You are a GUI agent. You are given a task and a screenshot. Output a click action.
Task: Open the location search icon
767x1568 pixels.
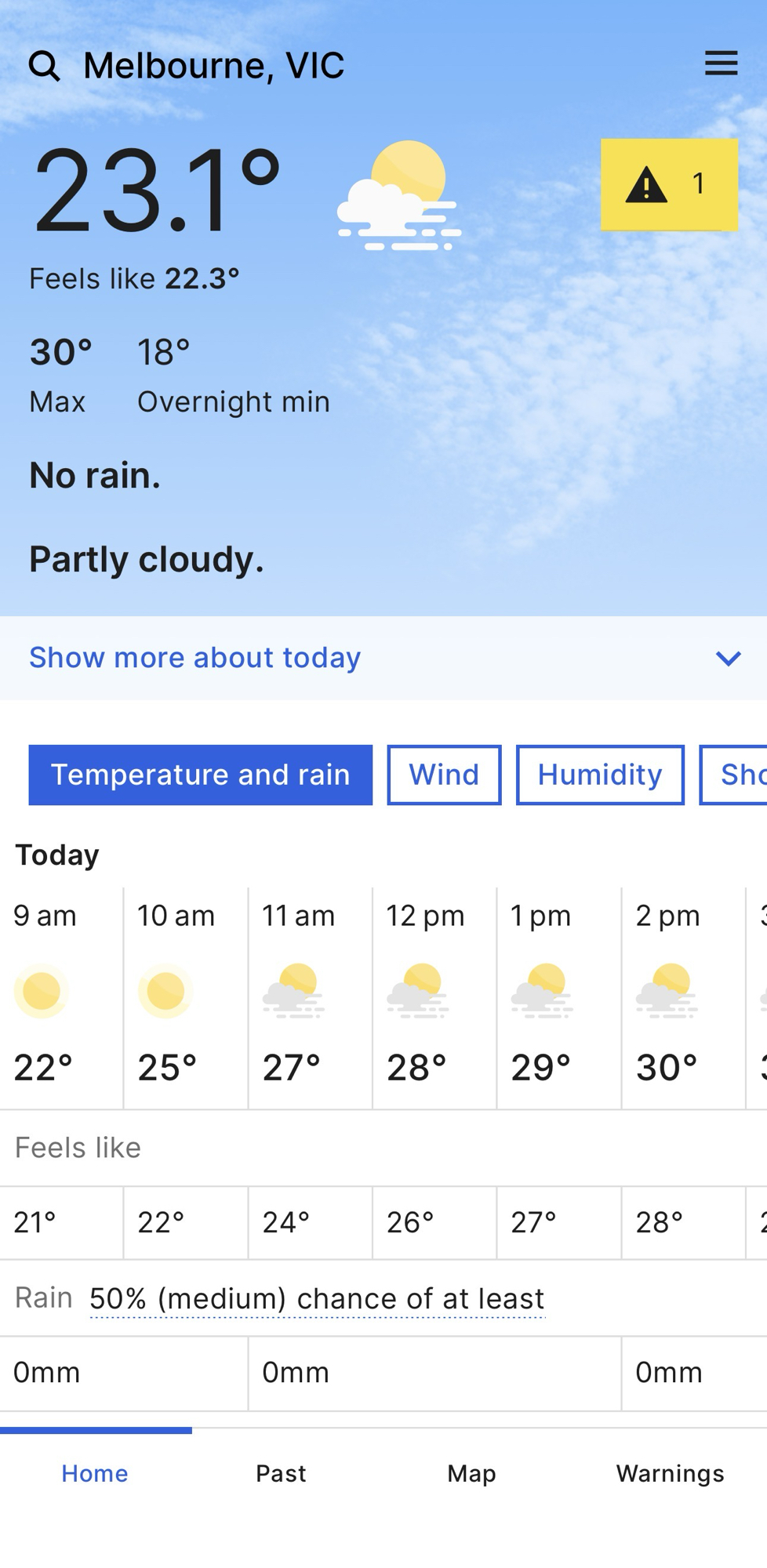click(44, 66)
